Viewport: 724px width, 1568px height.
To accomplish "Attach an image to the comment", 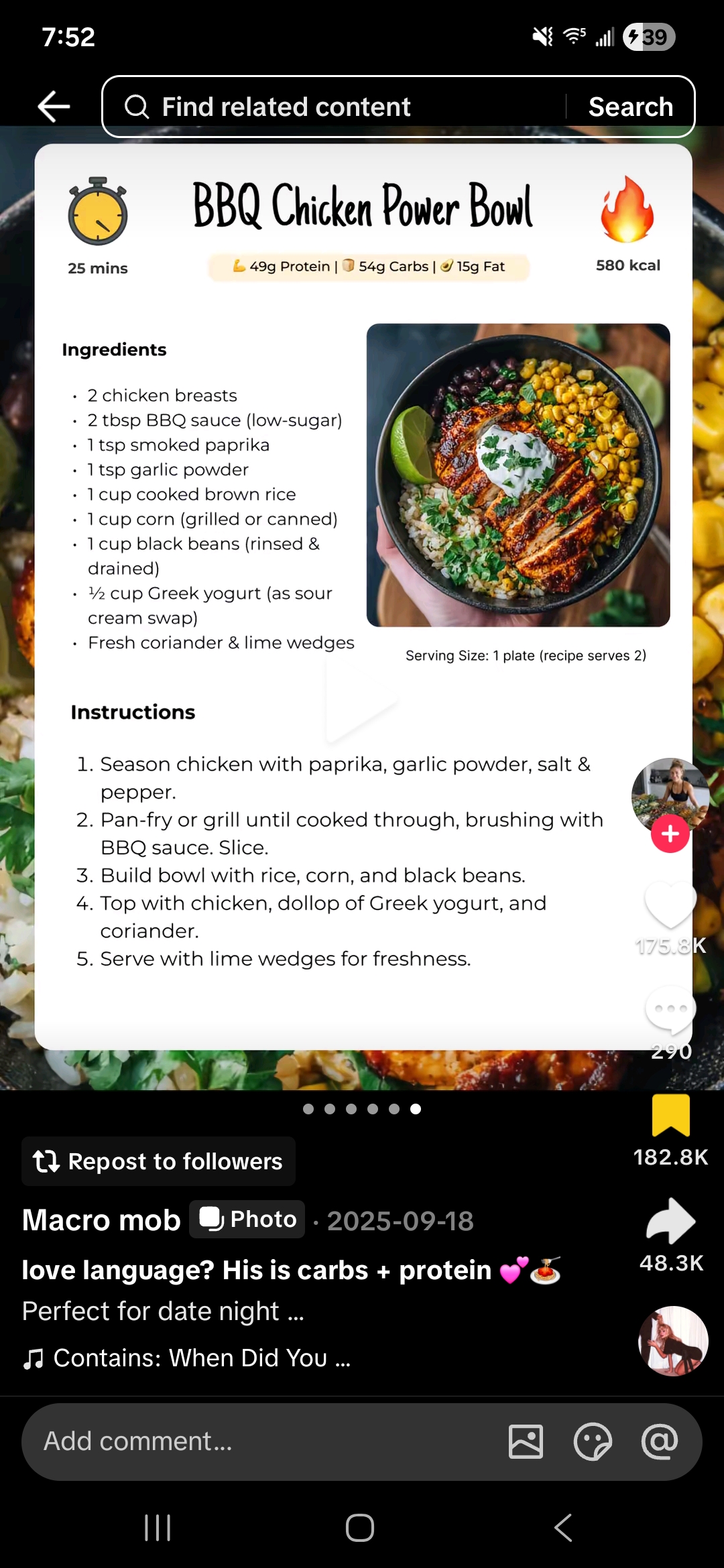I will point(526,1441).
